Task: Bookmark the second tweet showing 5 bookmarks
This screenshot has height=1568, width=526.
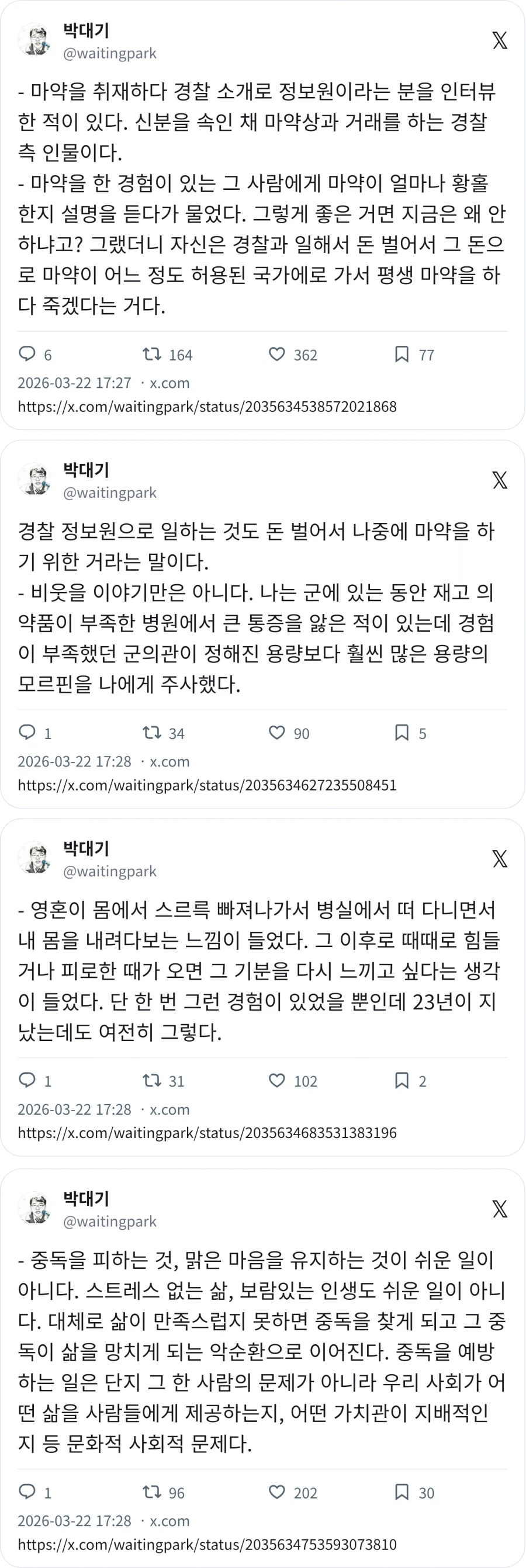Action: pos(402,733)
